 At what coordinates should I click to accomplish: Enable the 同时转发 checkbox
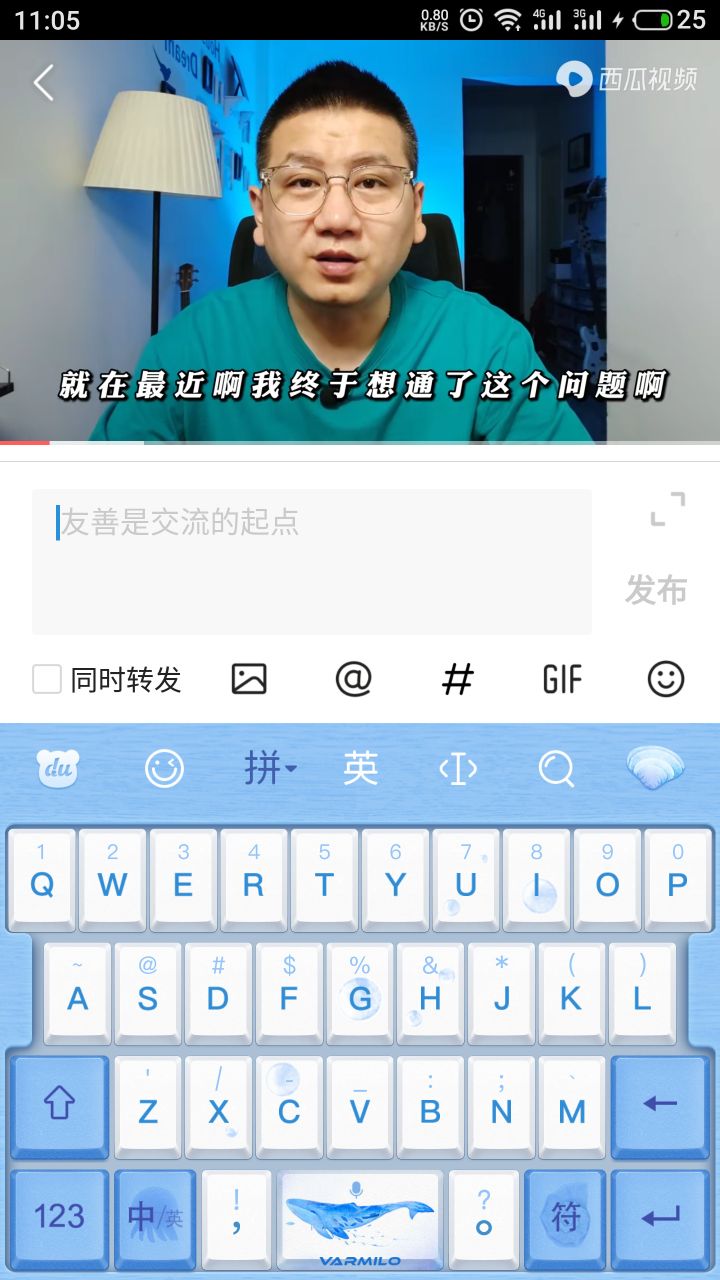(x=45, y=679)
